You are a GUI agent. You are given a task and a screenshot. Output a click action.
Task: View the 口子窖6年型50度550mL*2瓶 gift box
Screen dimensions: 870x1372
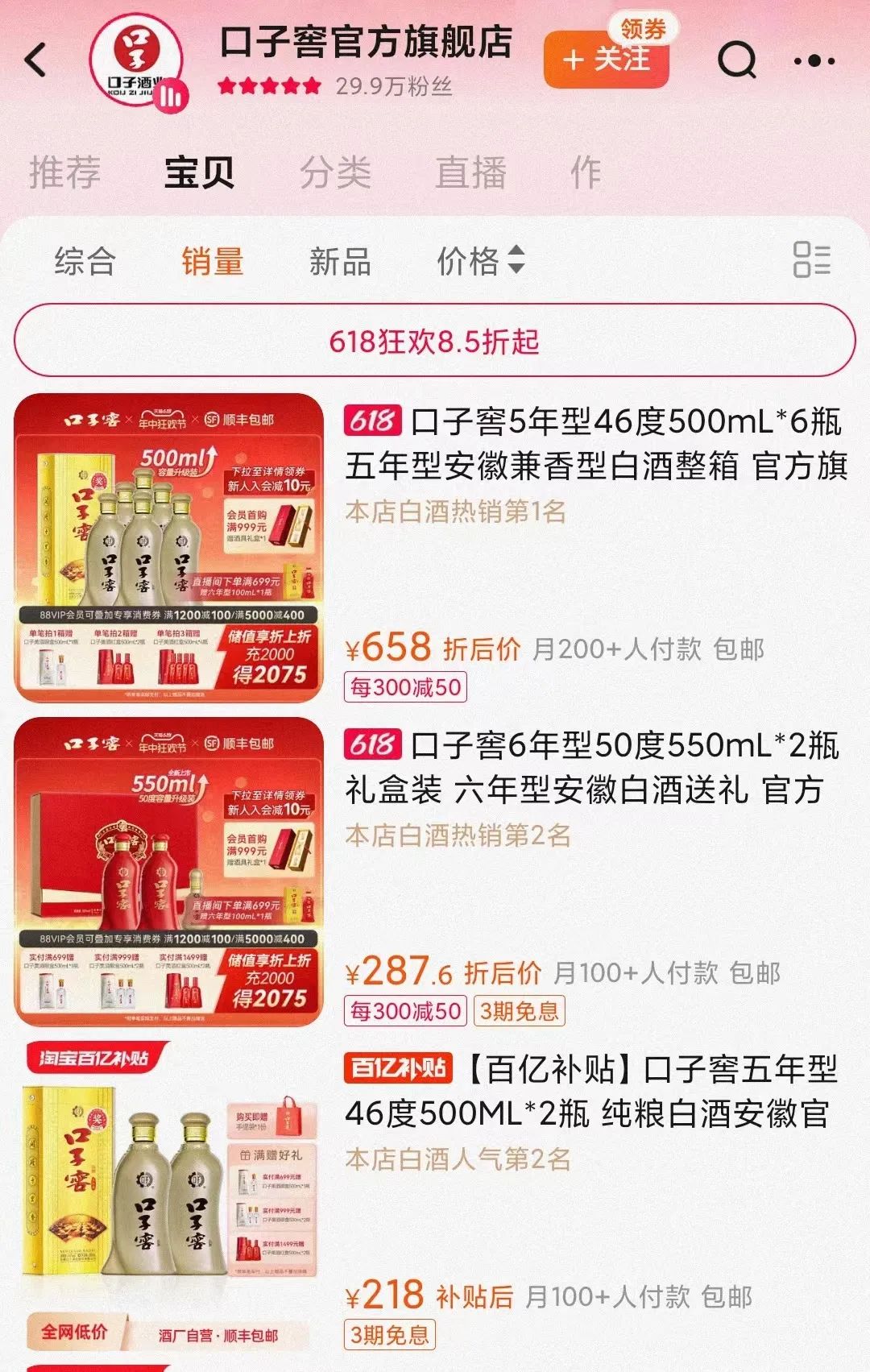click(592, 767)
